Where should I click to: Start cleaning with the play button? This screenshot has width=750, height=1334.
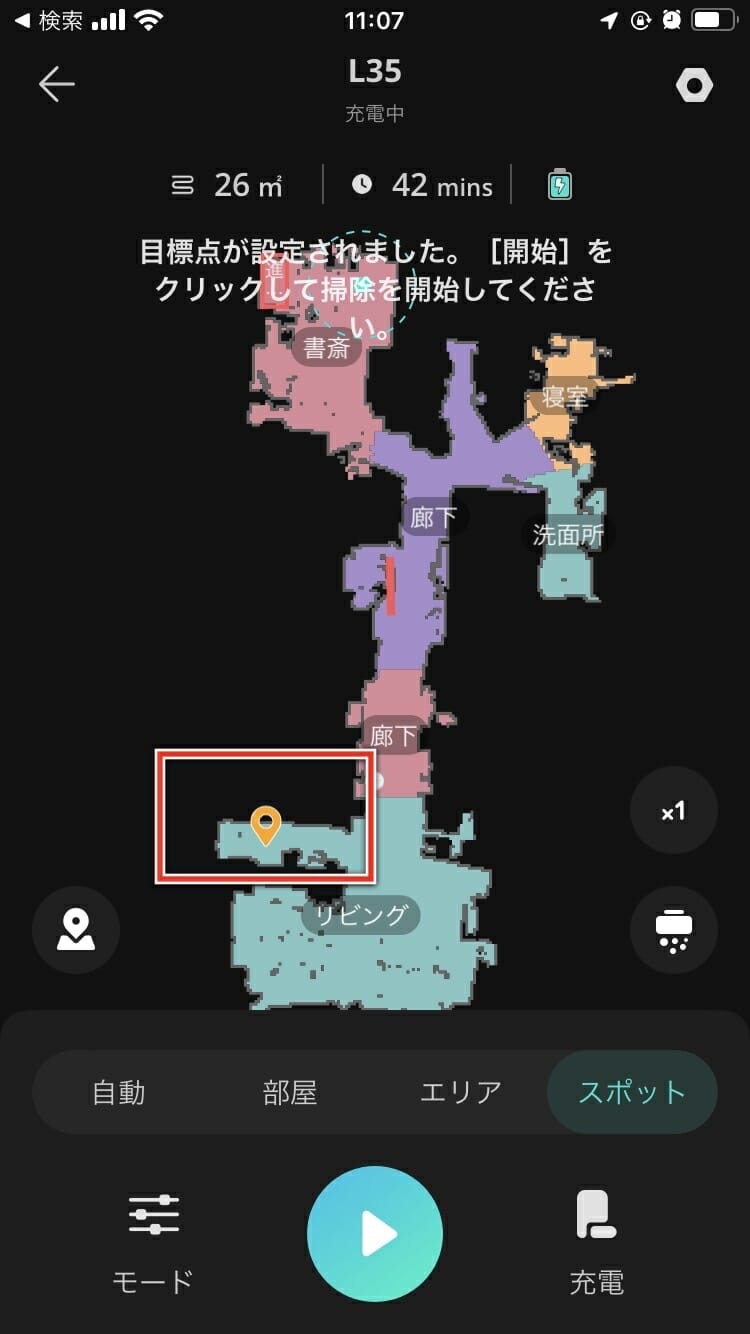tap(375, 1234)
